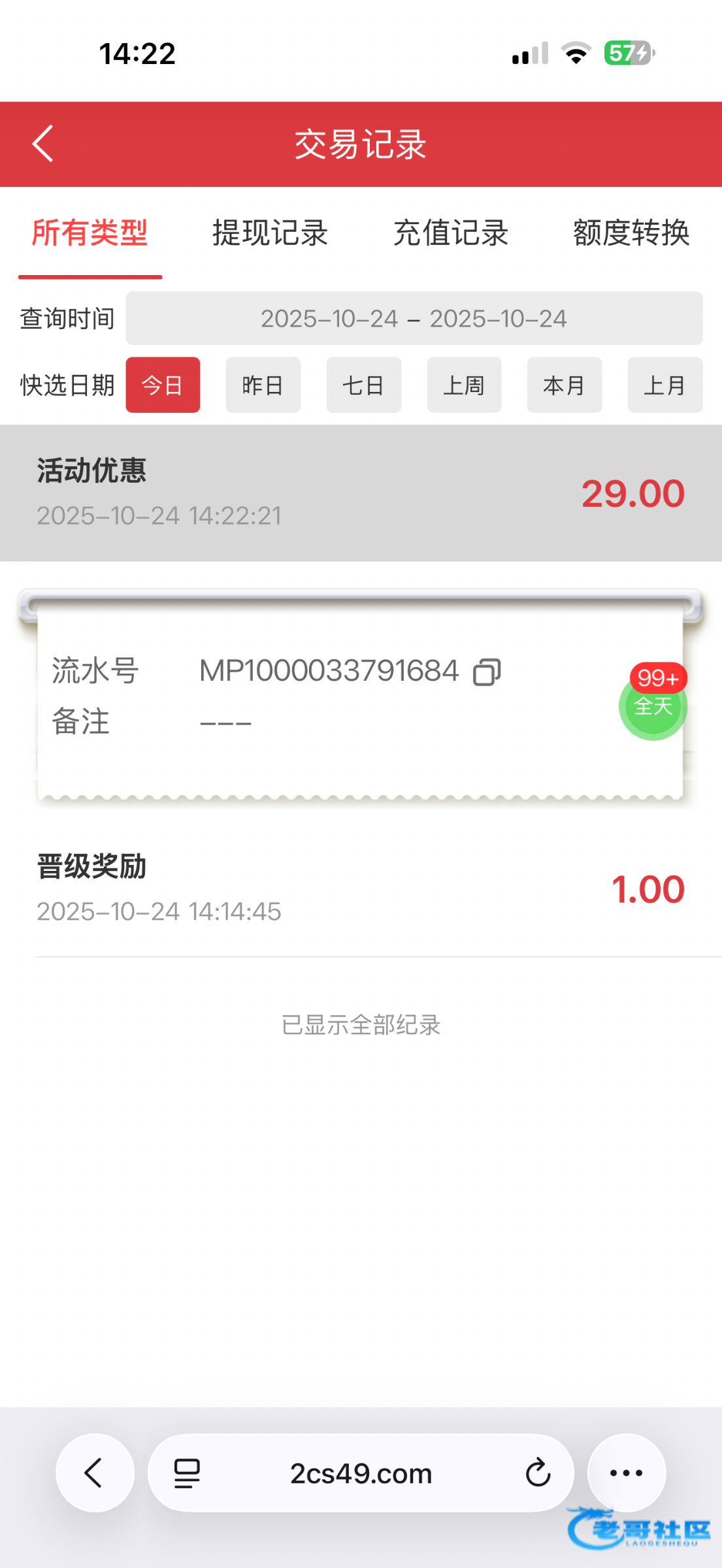Switch to the 提现记录 tab

point(270,233)
